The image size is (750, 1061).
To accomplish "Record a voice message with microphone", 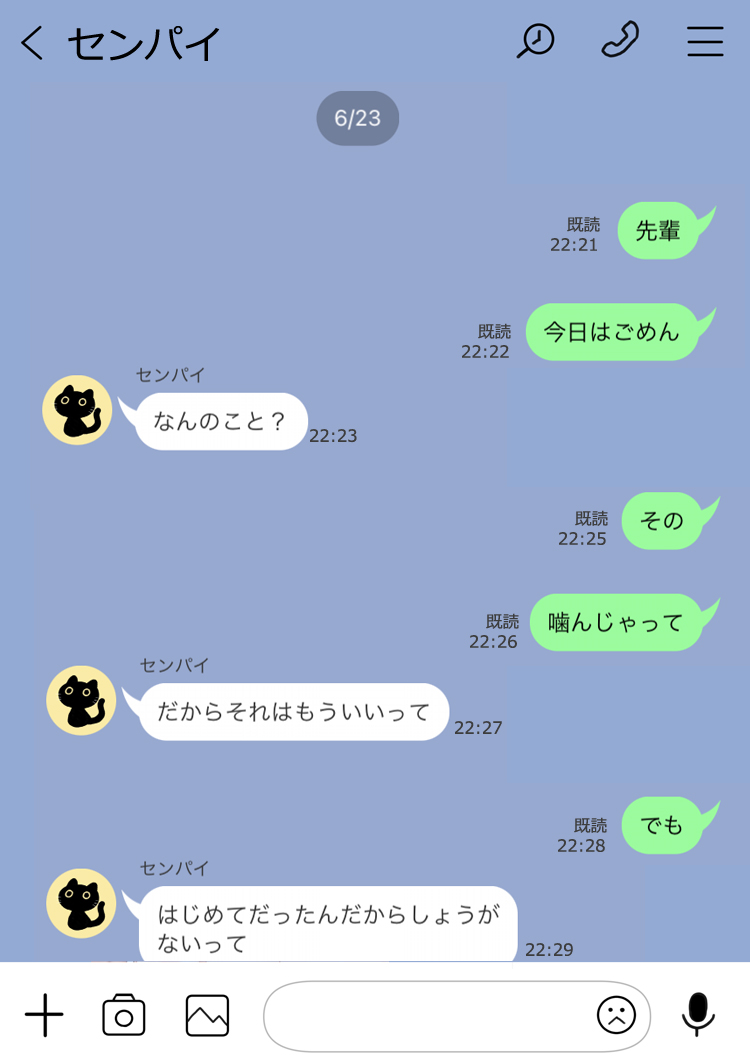I will point(698,1014).
